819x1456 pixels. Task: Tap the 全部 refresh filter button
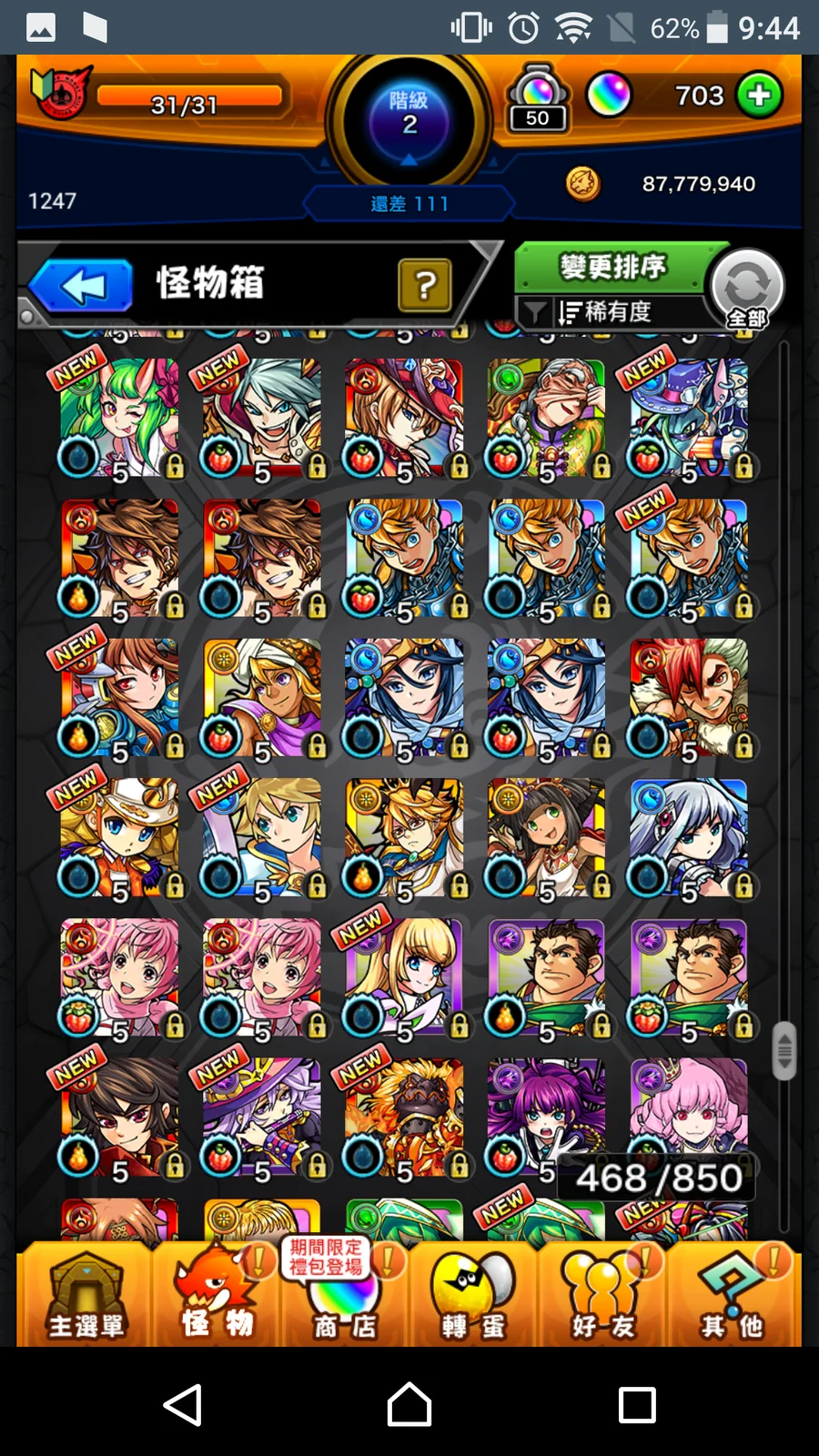(746, 288)
